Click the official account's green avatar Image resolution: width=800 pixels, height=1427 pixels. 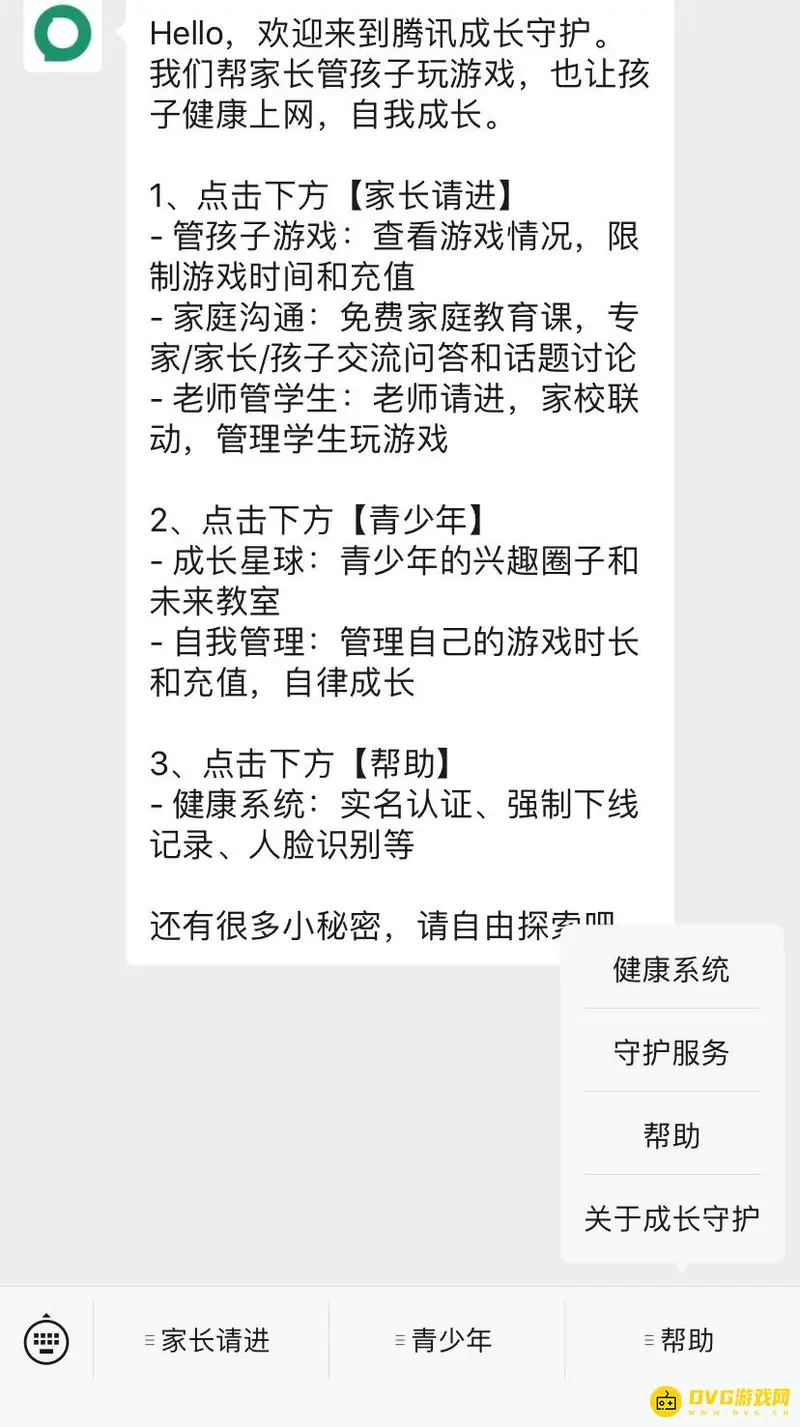click(62, 35)
